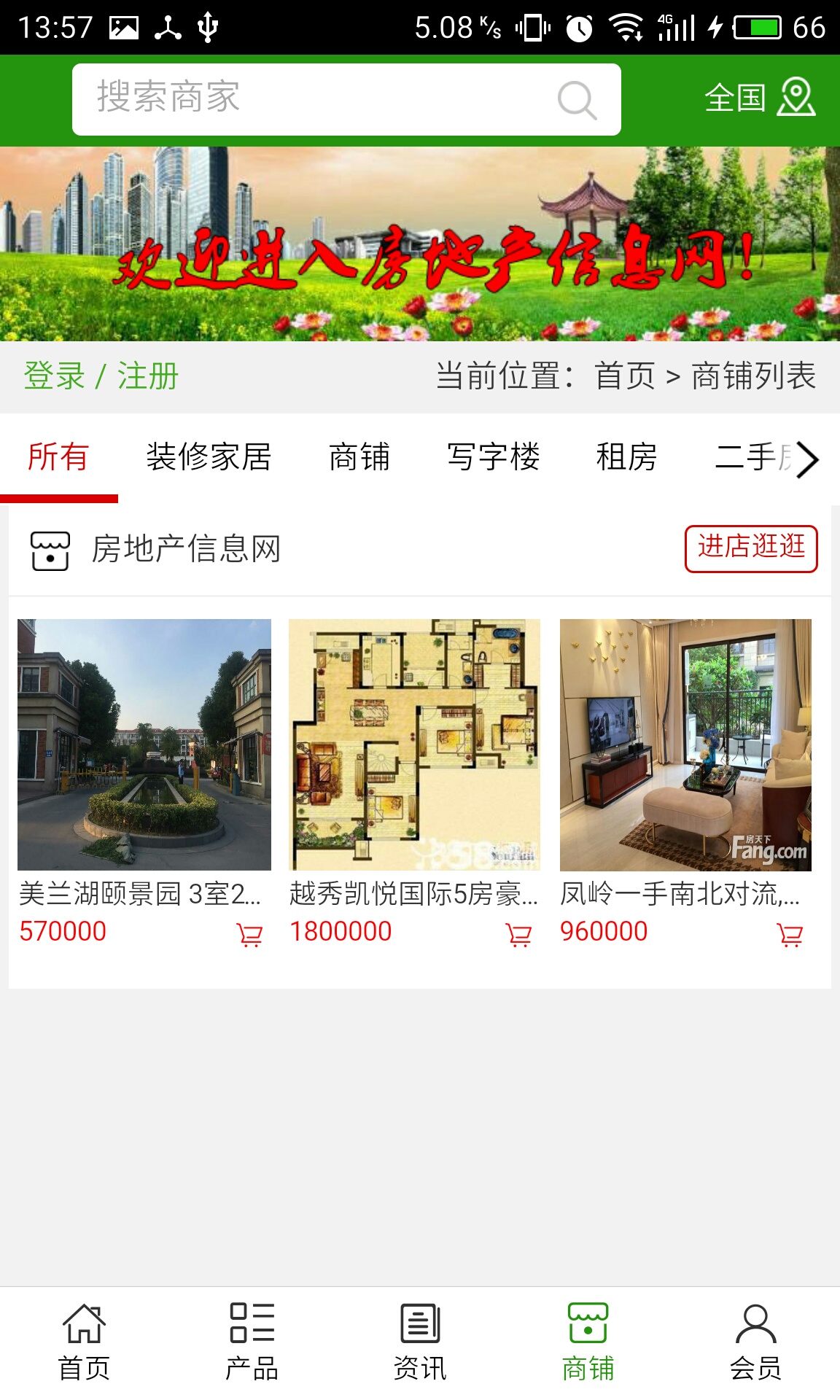Open the 越秀凯悦国际 listing
The image size is (840, 1400).
[414, 744]
